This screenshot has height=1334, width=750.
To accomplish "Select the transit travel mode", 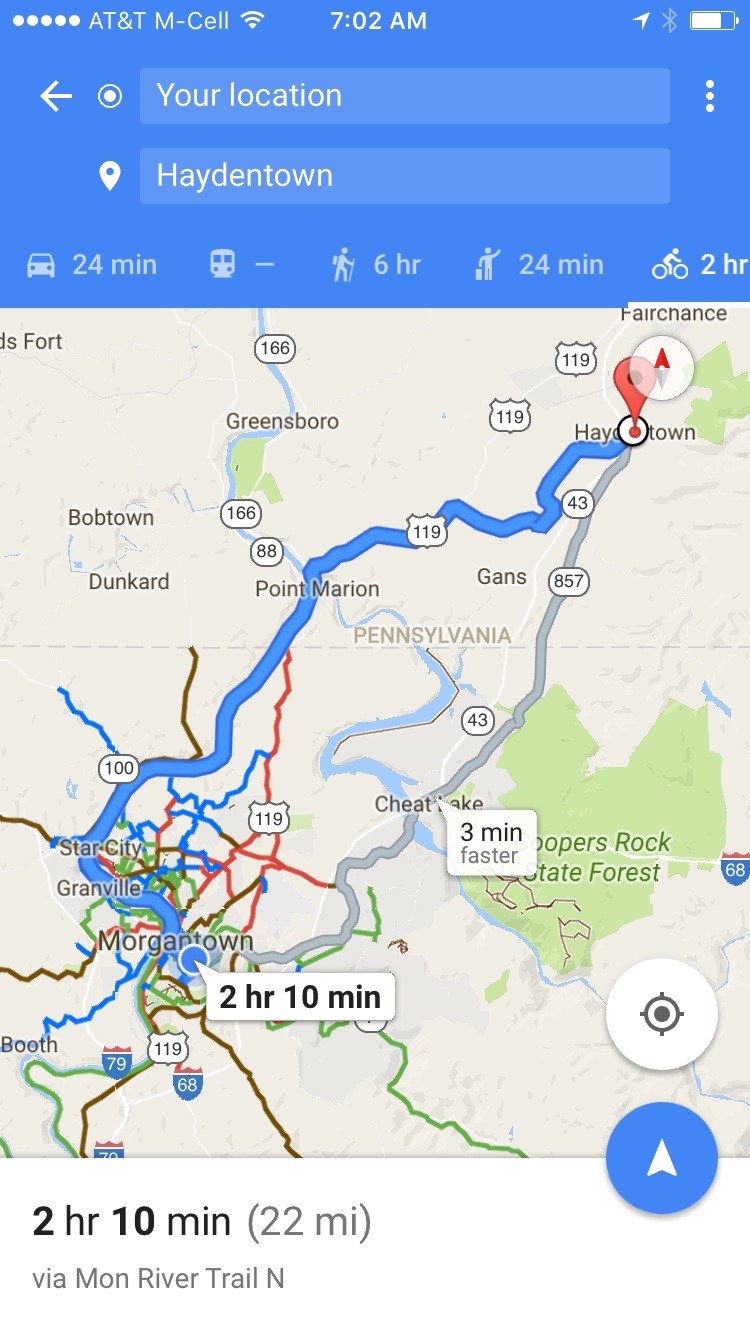I will coord(241,265).
